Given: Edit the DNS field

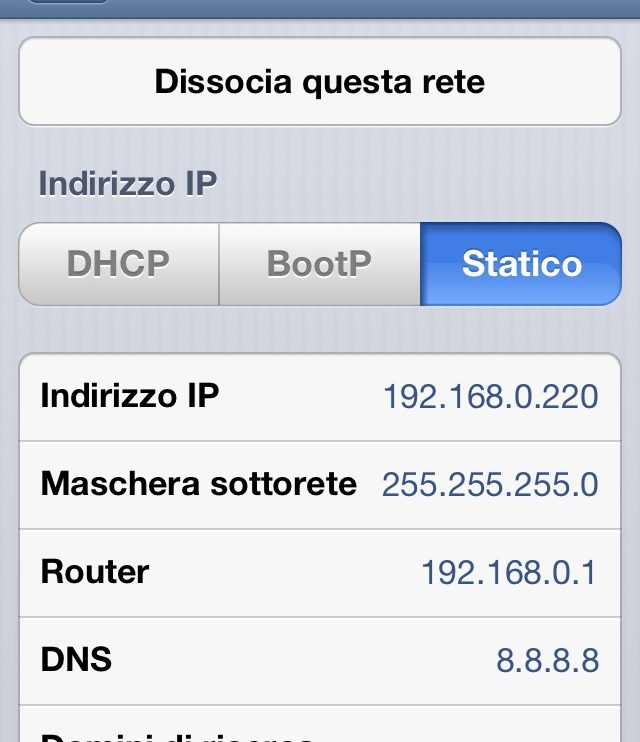Looking at the screenshot, I should click(x=547, y=660).
